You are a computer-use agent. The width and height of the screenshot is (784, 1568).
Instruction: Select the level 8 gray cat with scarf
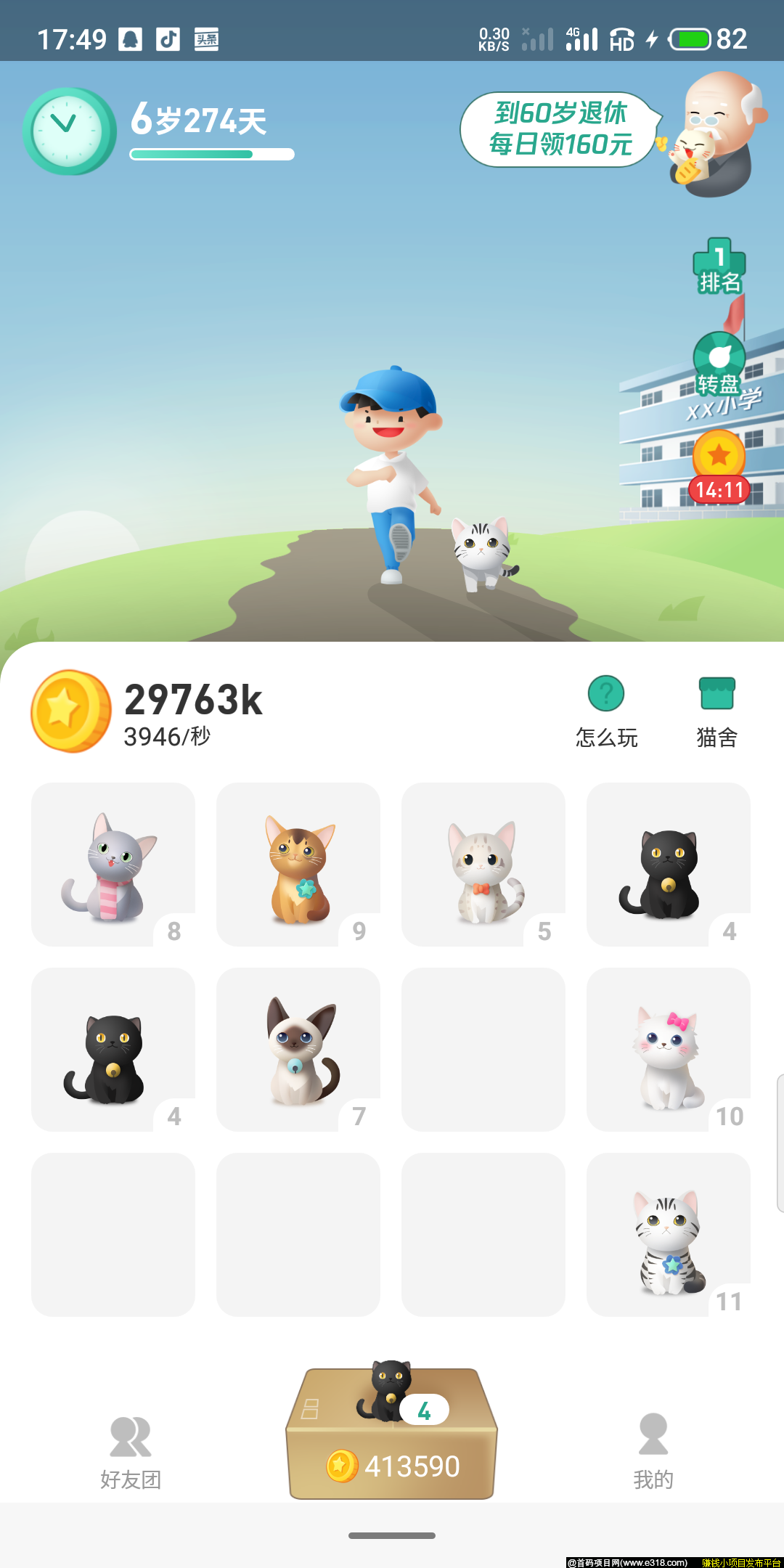[113, 864]
